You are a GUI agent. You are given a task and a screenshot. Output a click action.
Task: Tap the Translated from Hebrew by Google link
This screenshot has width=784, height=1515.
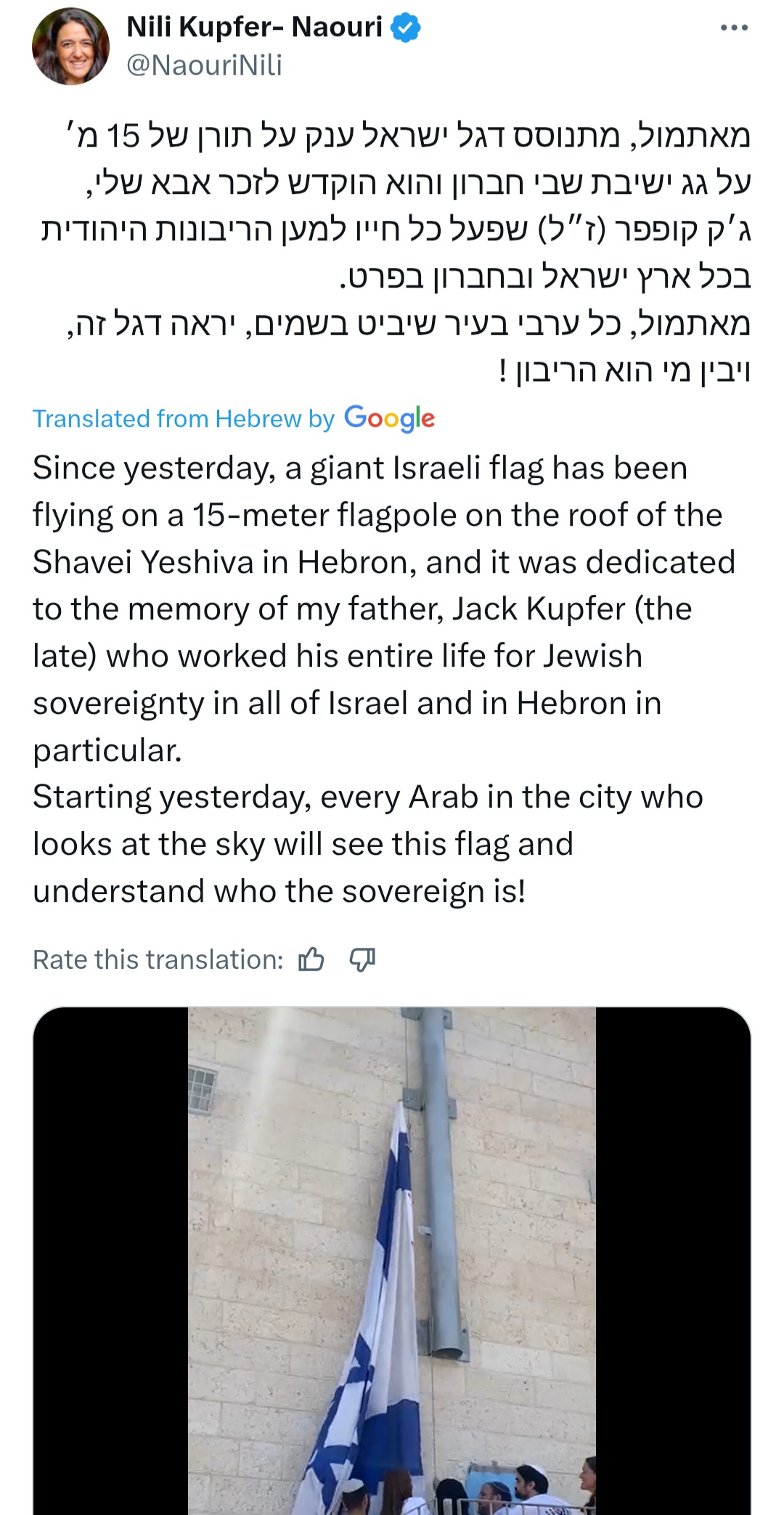(234, 418)
